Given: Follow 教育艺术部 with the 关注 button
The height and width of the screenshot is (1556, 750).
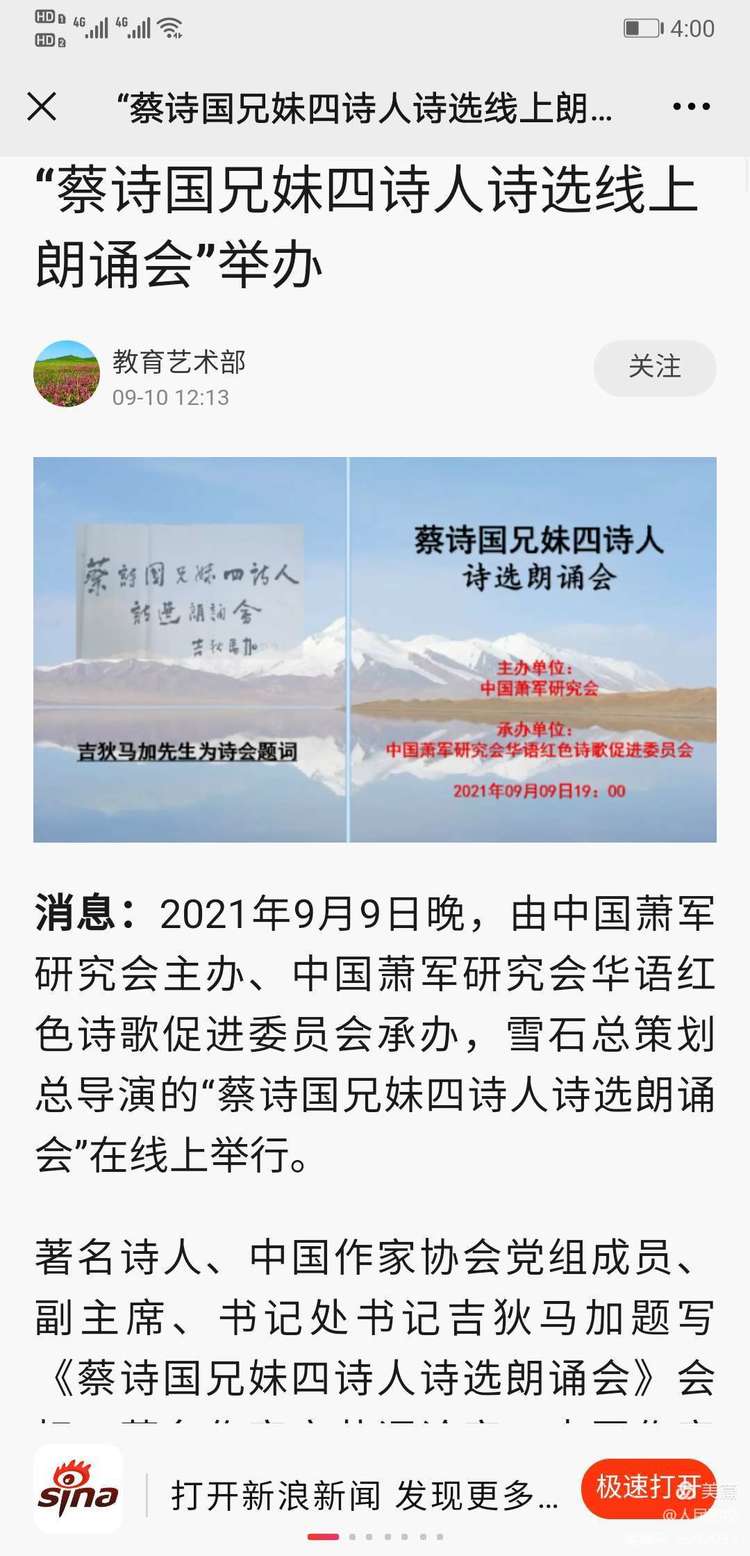Looking at the screenshot, I should click(x=654, y=367).
